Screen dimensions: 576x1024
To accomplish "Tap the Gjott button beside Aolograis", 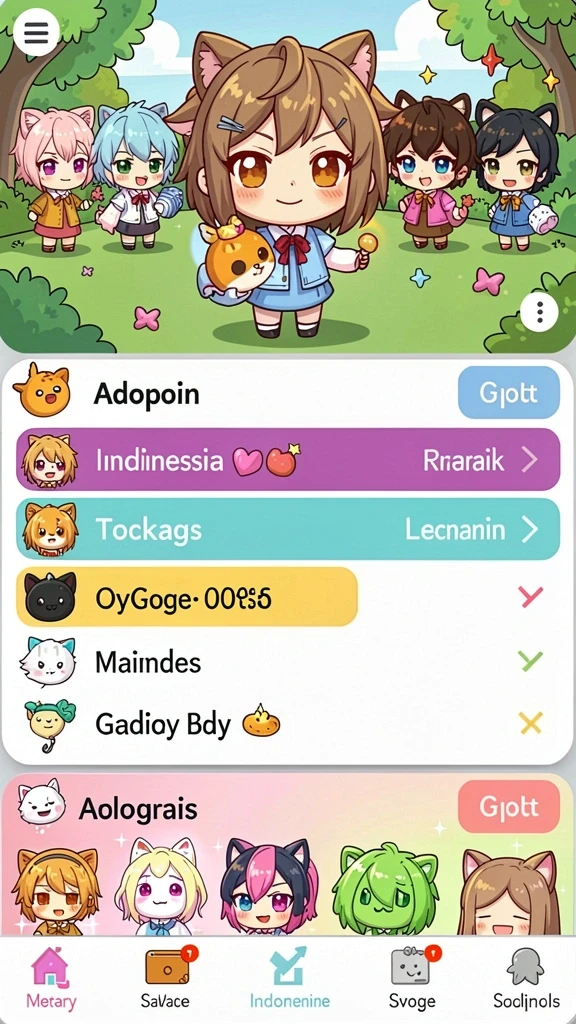I will point(509,807).
